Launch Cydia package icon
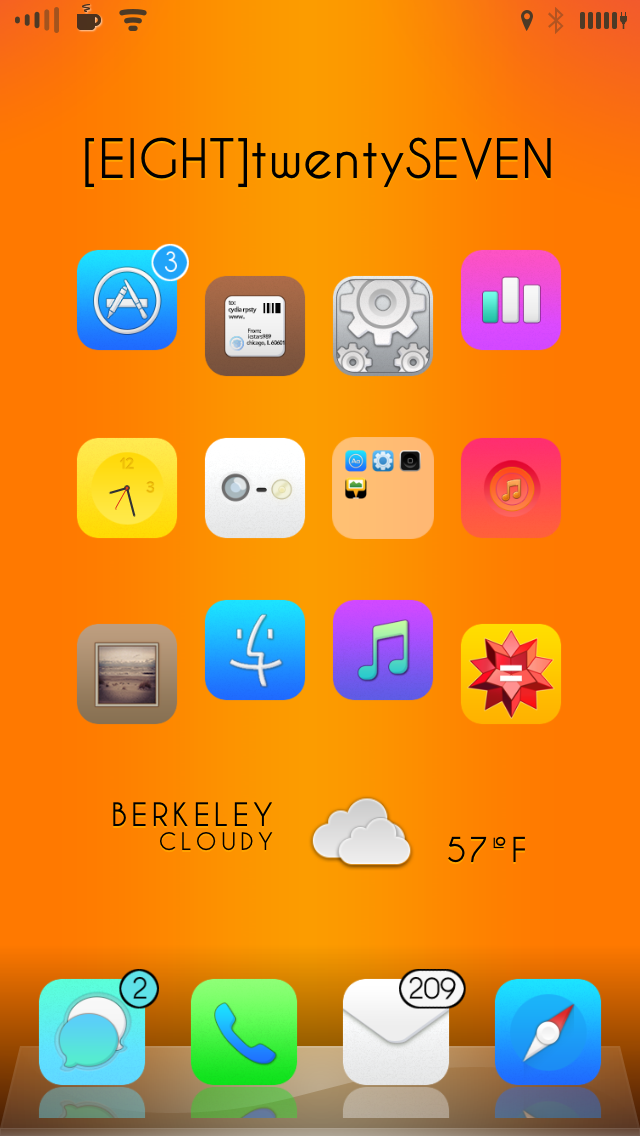This screenshot has height=1136, width=640. click(x=255, y=326)
